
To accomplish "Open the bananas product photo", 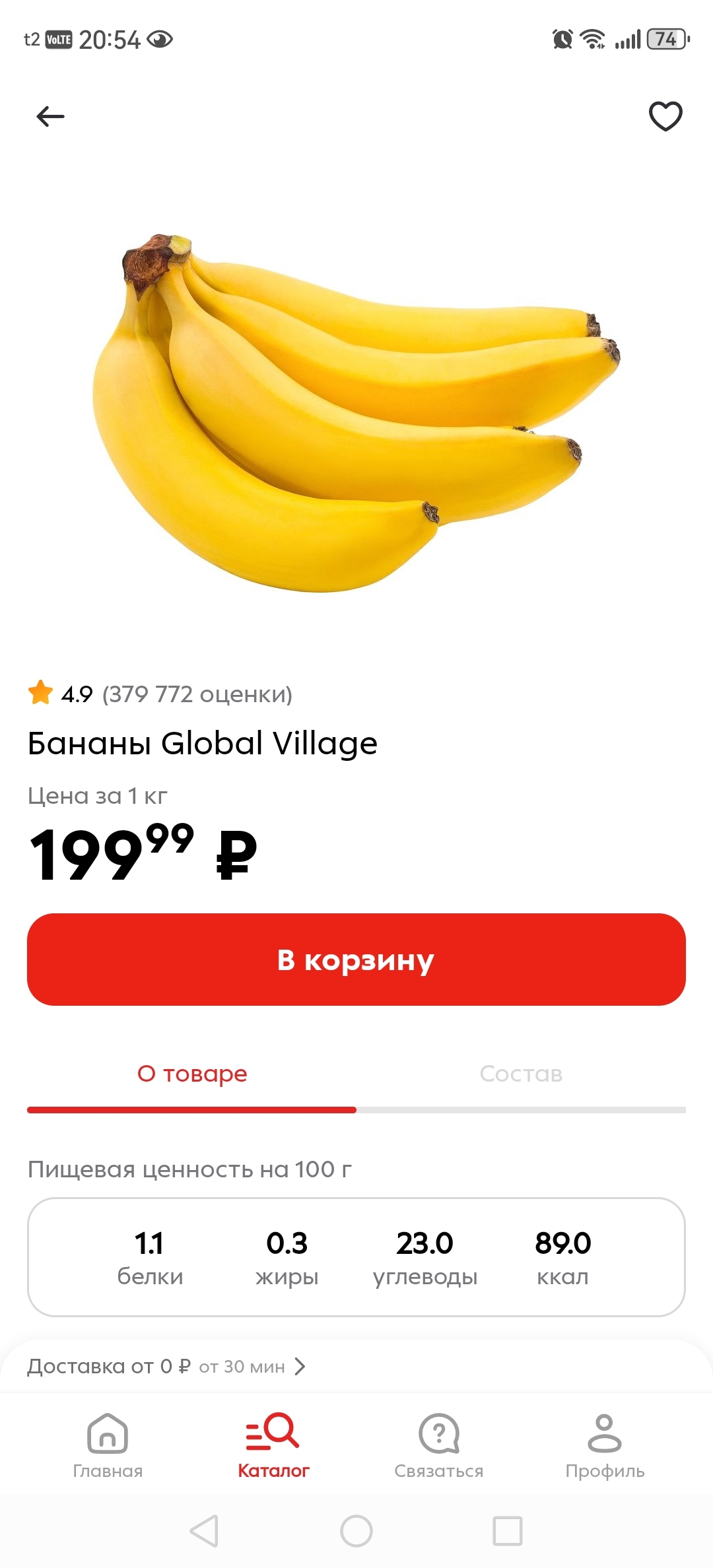I will tap(356, 412).
